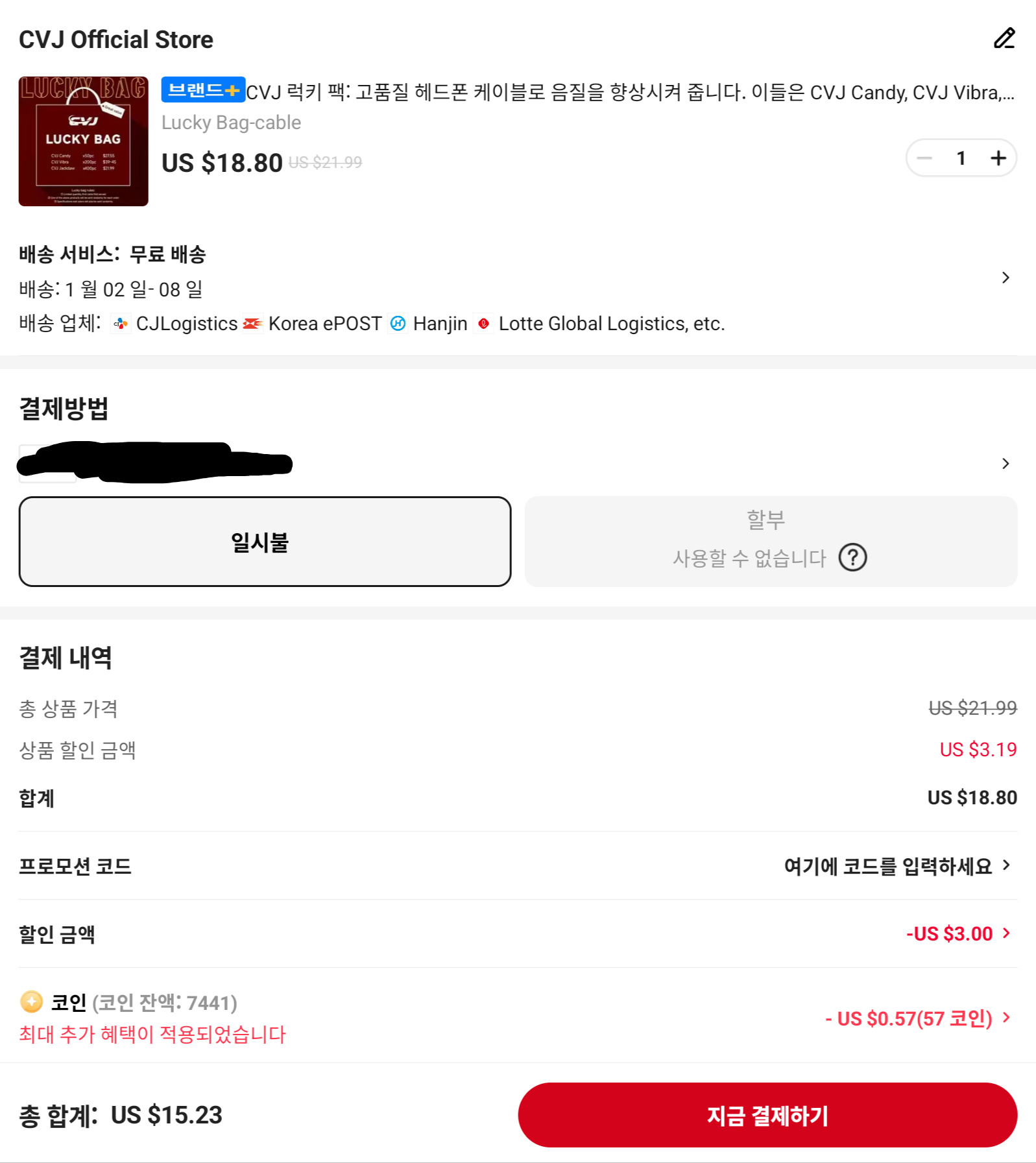The height and width of the screenshot is (1163, 1036).
Task: Click the gold coin icon
Action: [x=30, y=1003]
